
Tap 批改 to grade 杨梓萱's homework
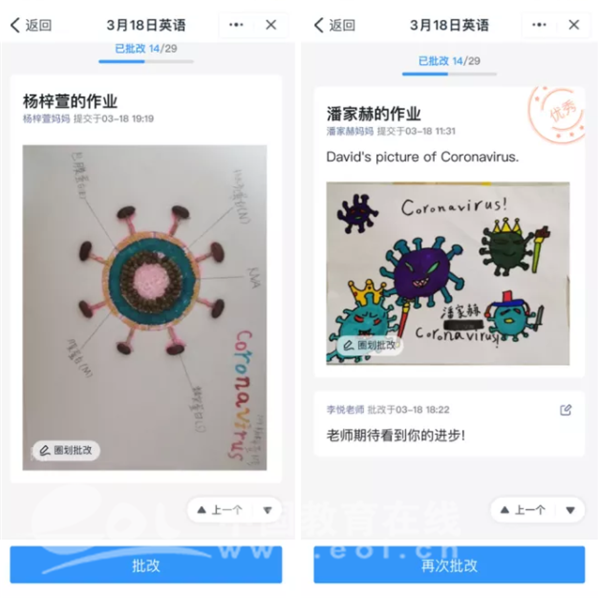point(146,565)
